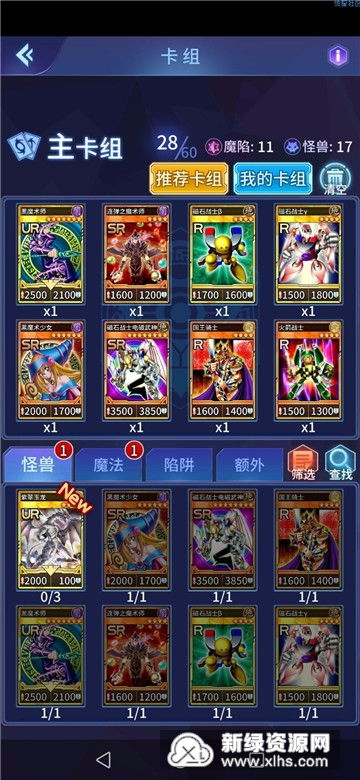Open the 筛选 filter button
Screen dimensions: 360x780
303,464
